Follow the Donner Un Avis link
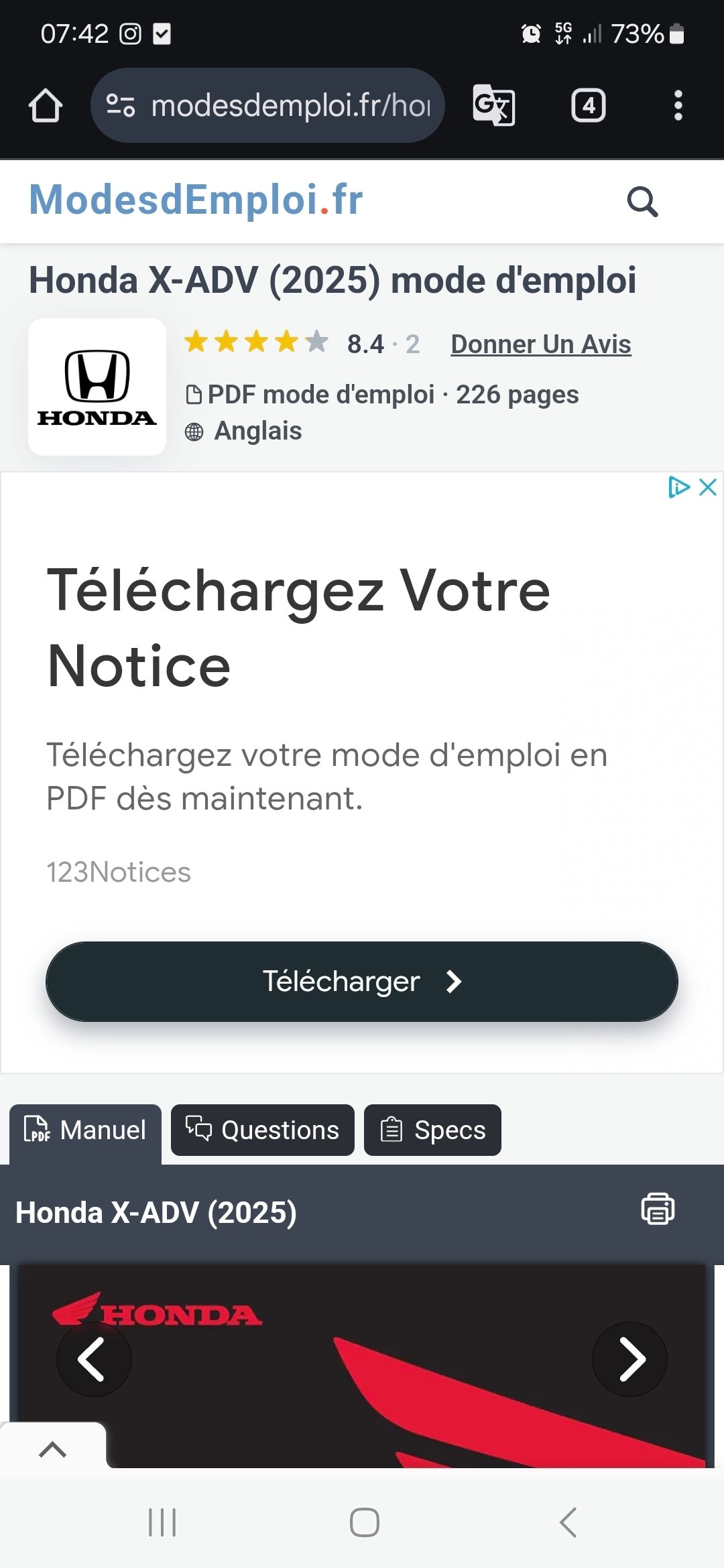Viewport: 724px width, 1568px height. (x=541, y=344)
